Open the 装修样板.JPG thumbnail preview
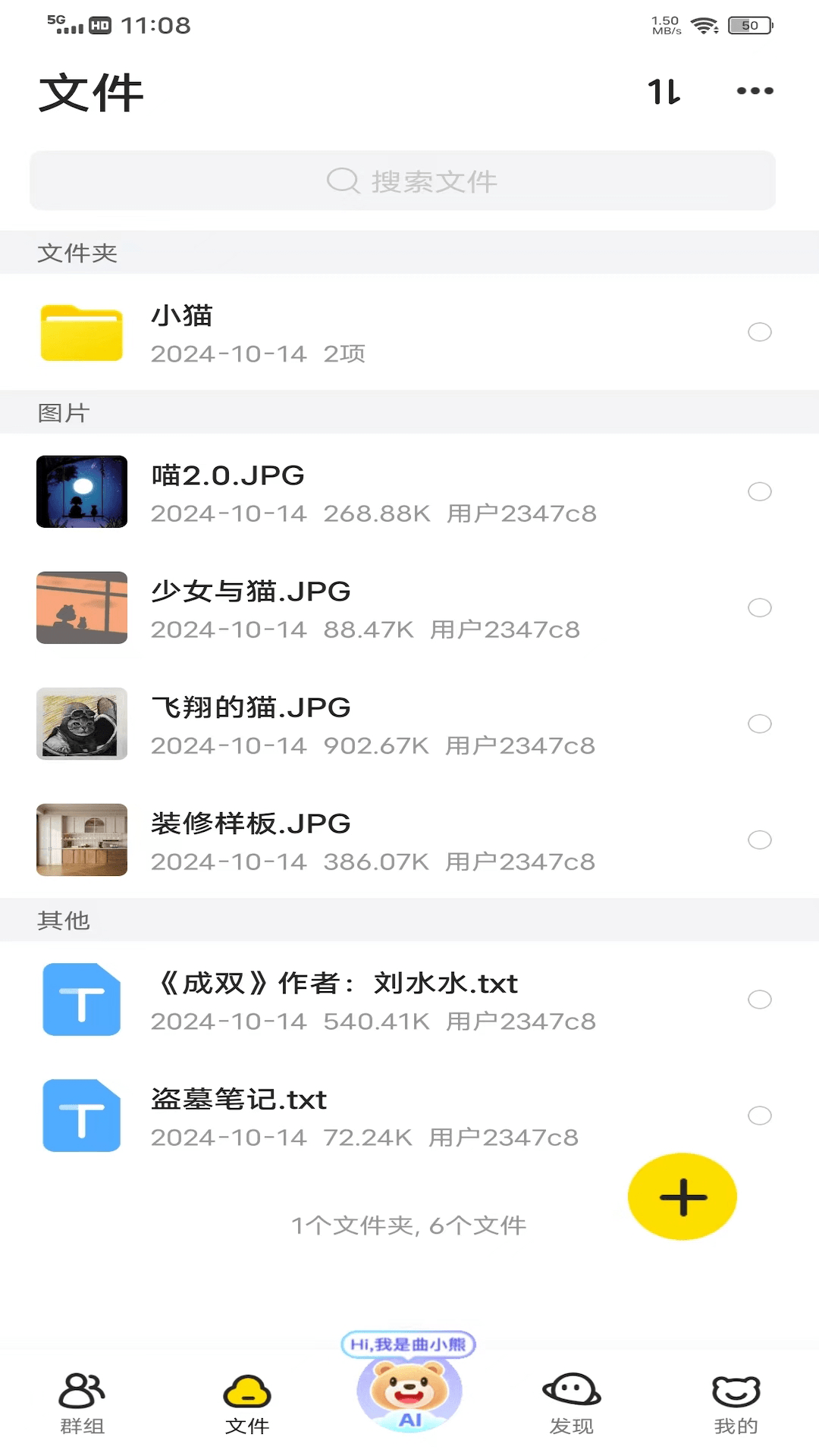The image size is (819, 1456). [81, 840]
